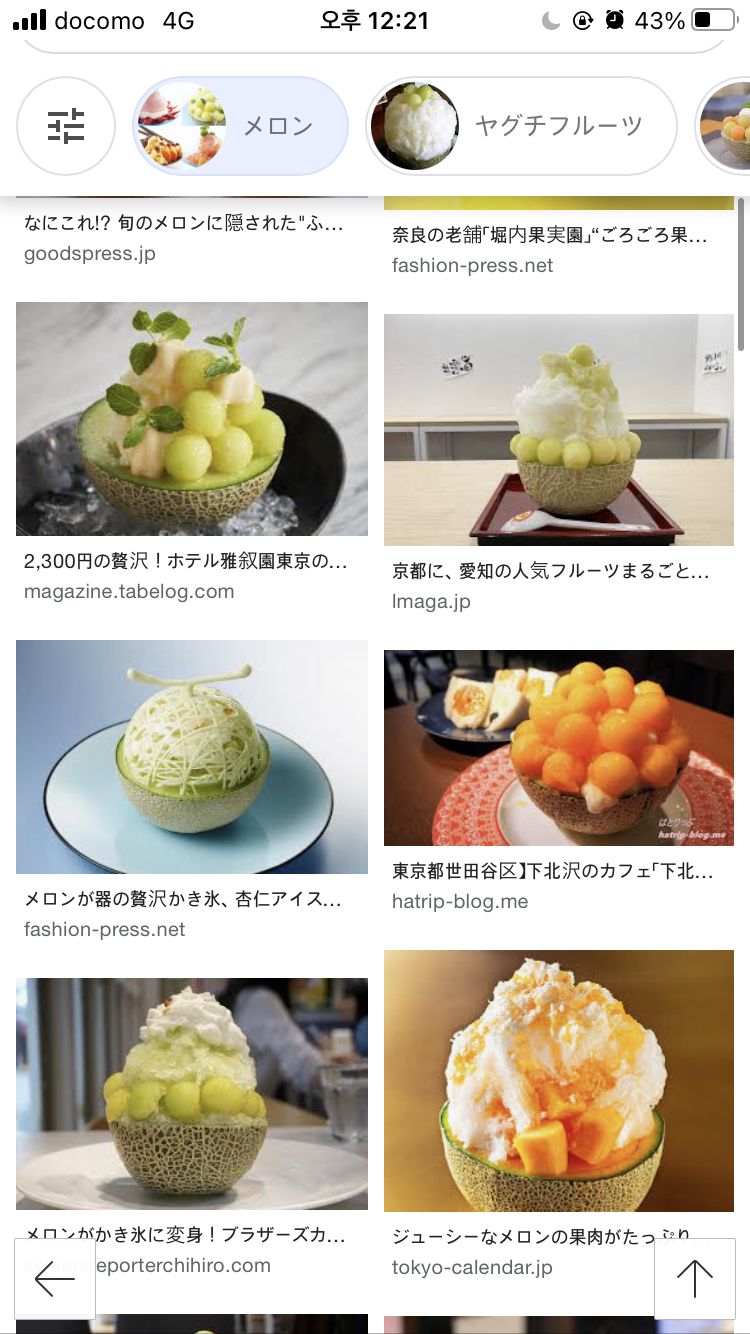The width and height of the screenshot is (750, 1334).
Task: Select the ヤグチフルーツ filter chip
Action: (x=521, y=126)
